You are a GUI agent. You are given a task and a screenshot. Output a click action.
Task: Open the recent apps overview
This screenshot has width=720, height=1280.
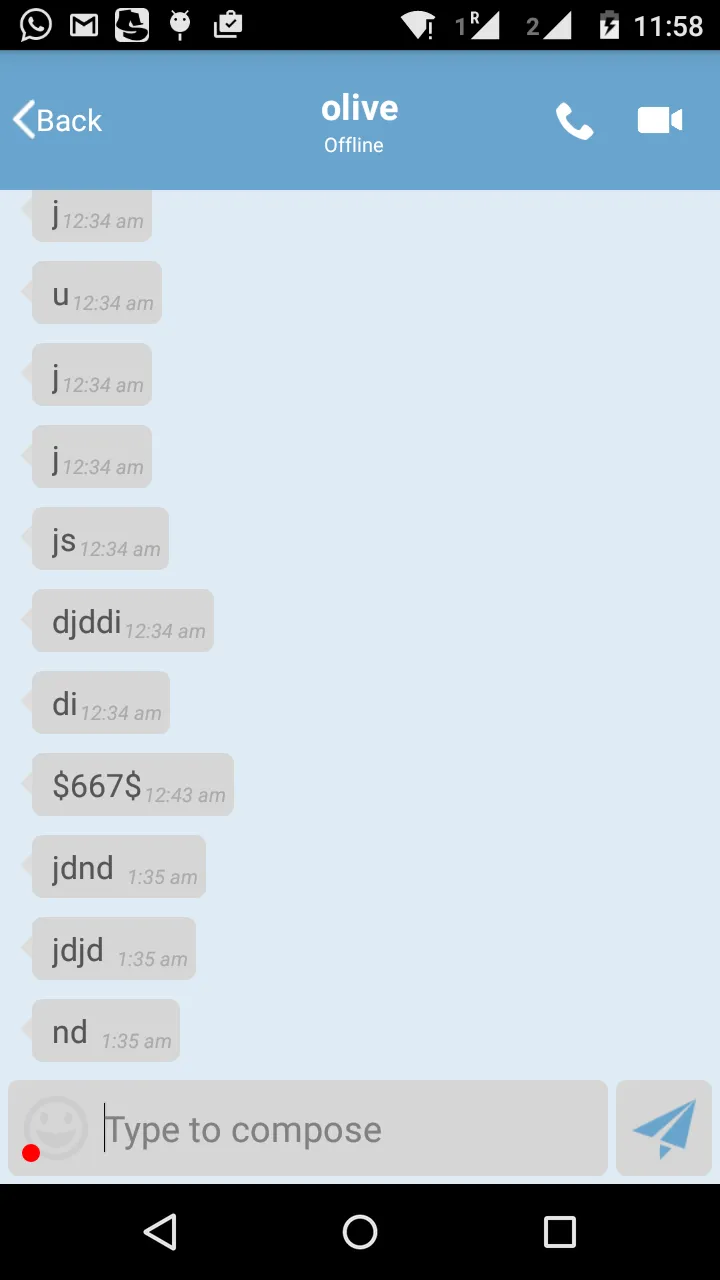560,1232
